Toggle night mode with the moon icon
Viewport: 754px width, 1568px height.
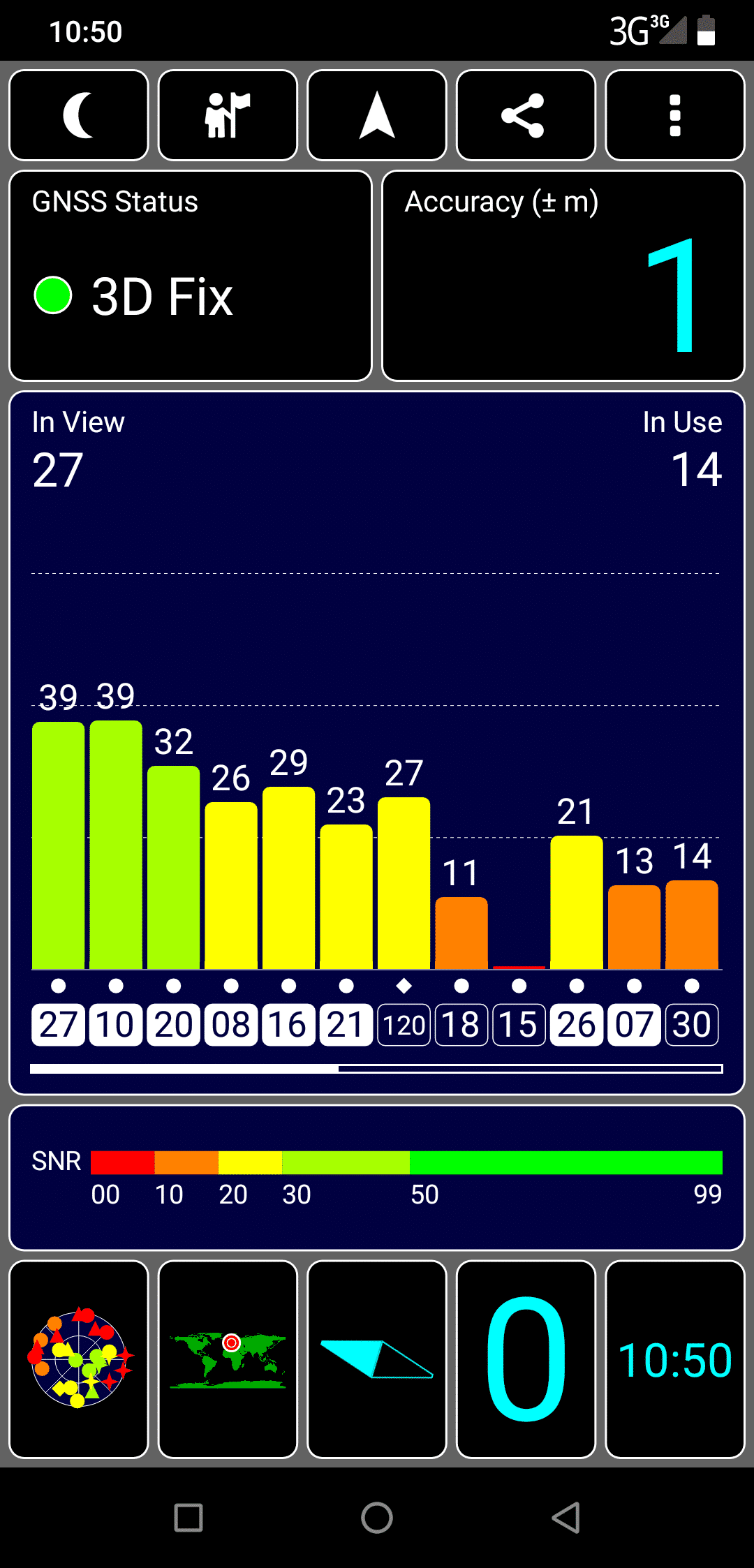click(x=79, y=115)
